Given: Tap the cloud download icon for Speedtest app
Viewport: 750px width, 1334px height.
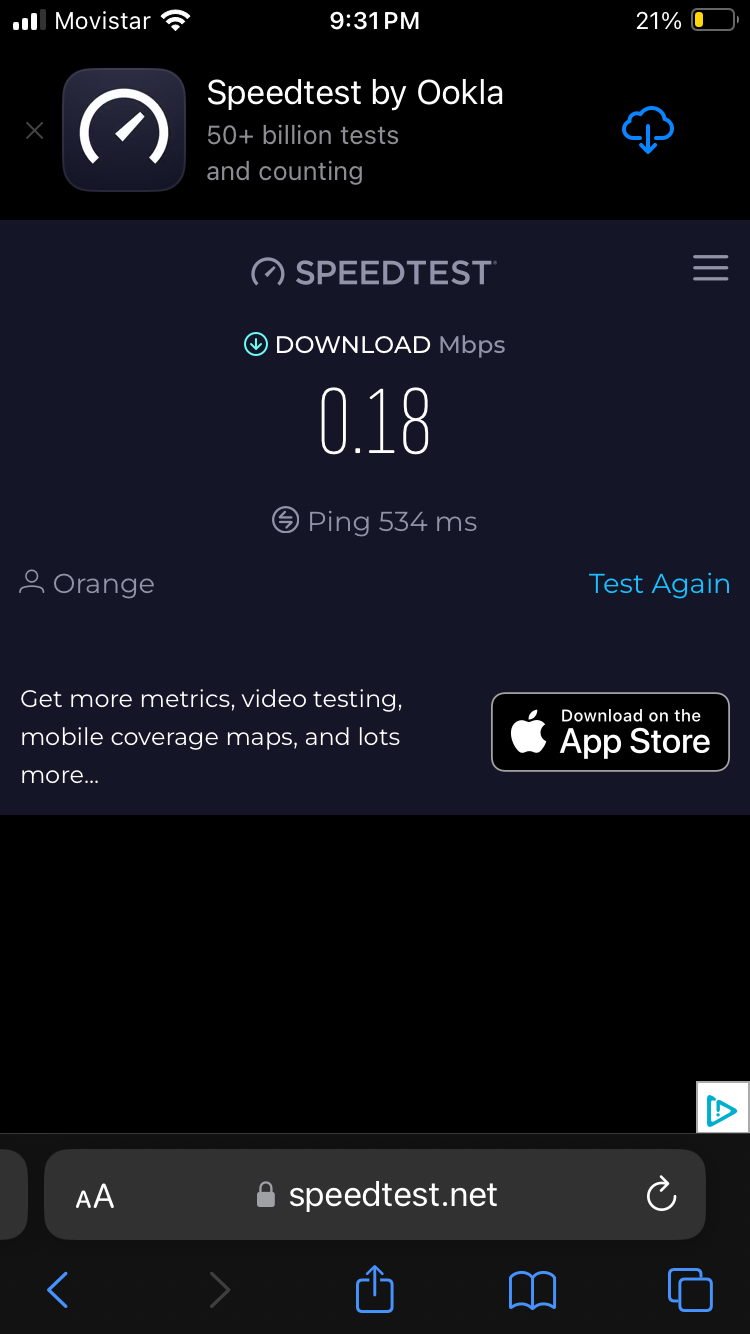Looking at the screenshot, I should click(x=648, y=131).
